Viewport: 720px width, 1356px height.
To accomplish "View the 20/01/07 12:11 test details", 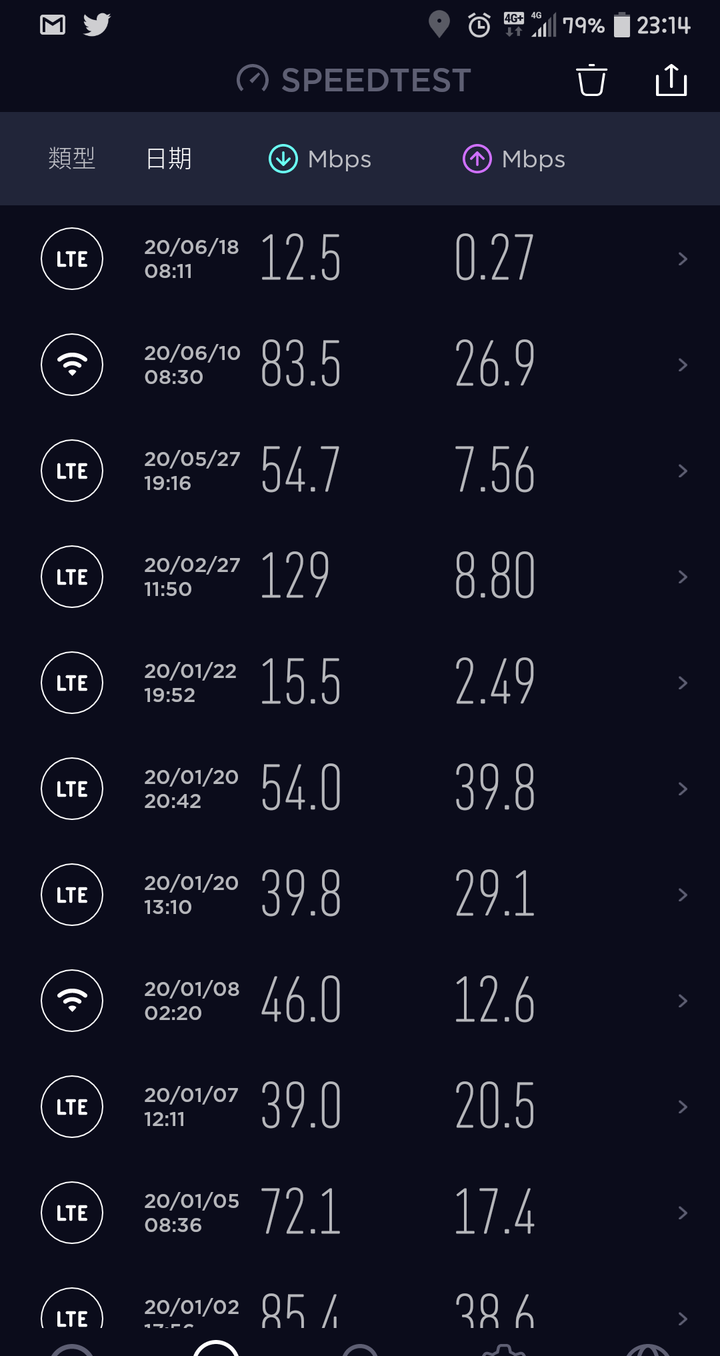I will pyautogui.click(x=360, y=1107).
